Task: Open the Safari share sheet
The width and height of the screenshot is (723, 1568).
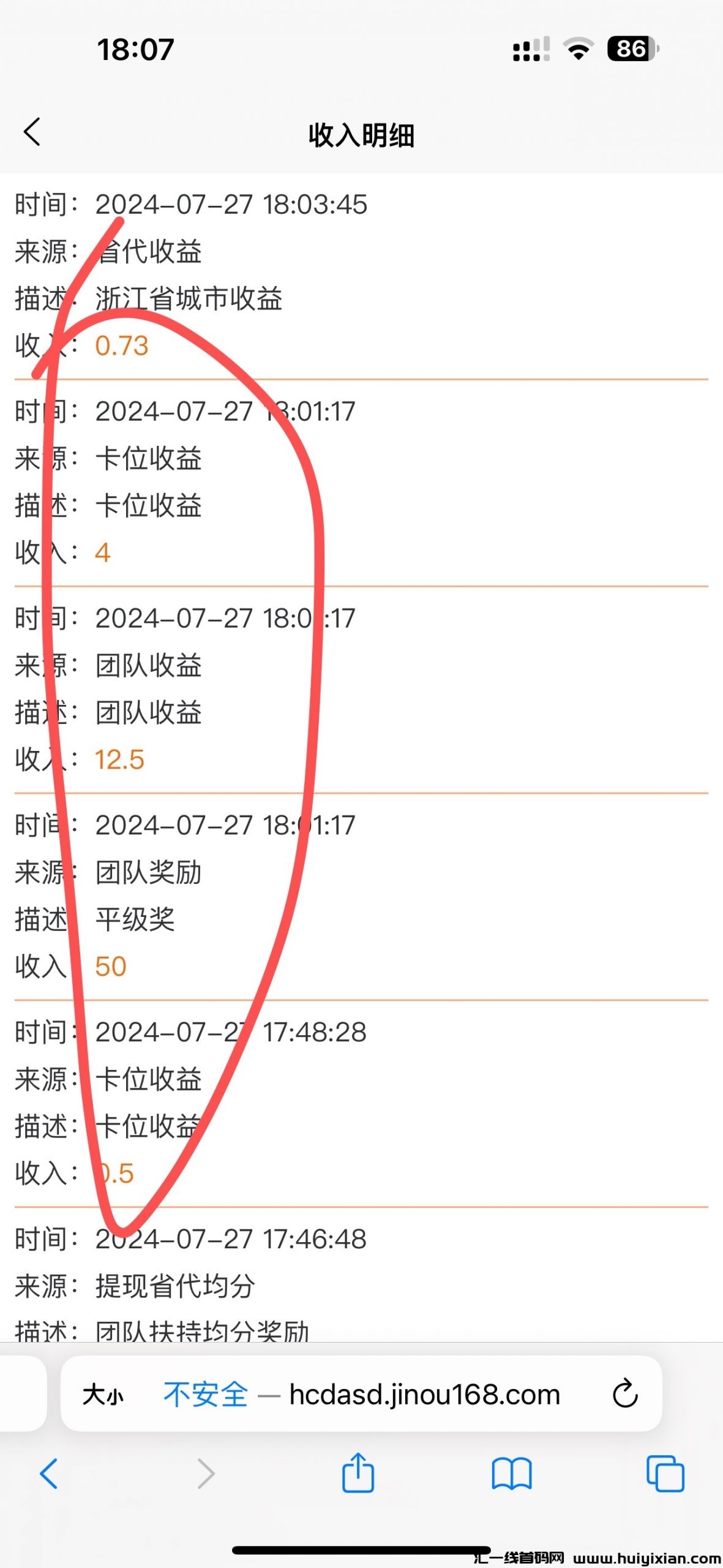Action: click(x=358, y=1473)
